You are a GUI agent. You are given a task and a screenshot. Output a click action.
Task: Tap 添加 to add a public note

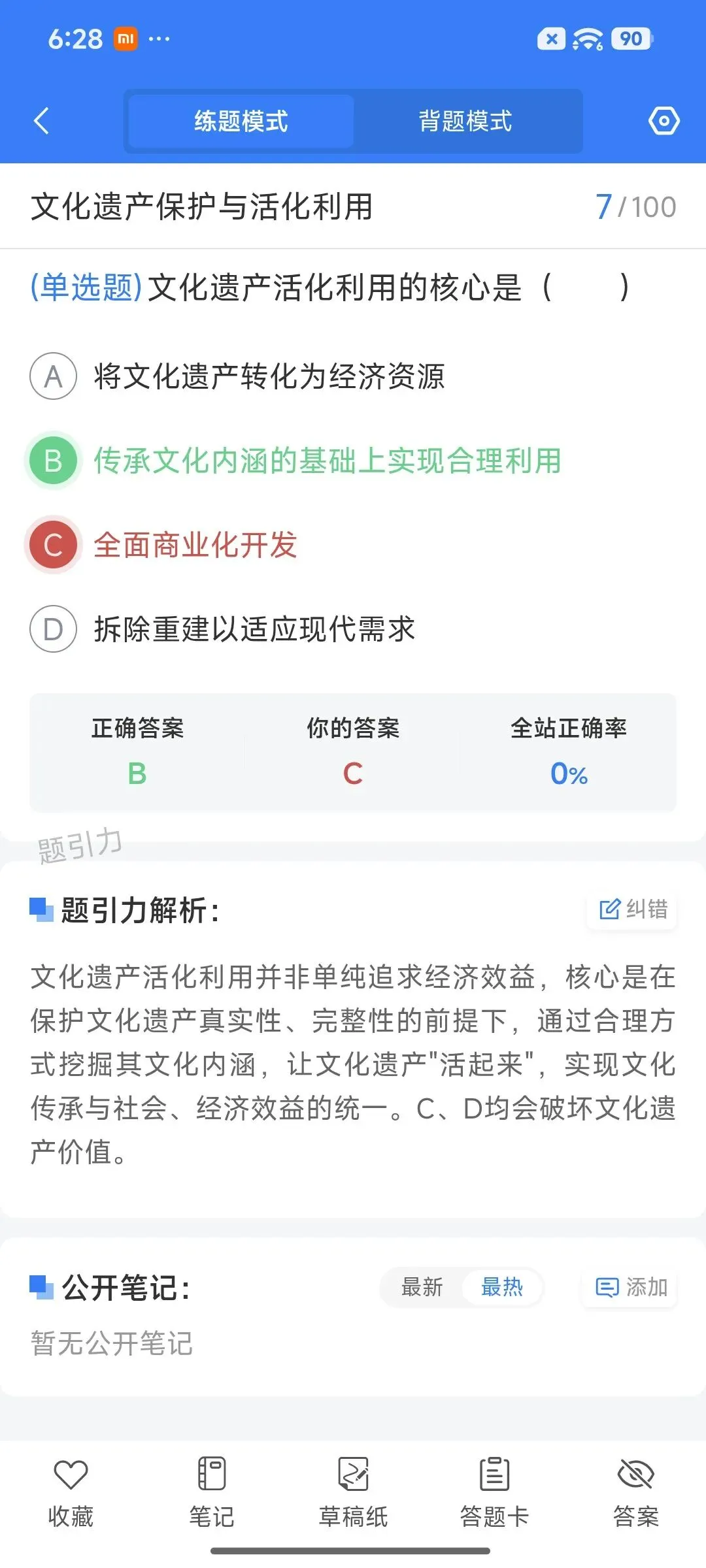(x=630, y=1287)
